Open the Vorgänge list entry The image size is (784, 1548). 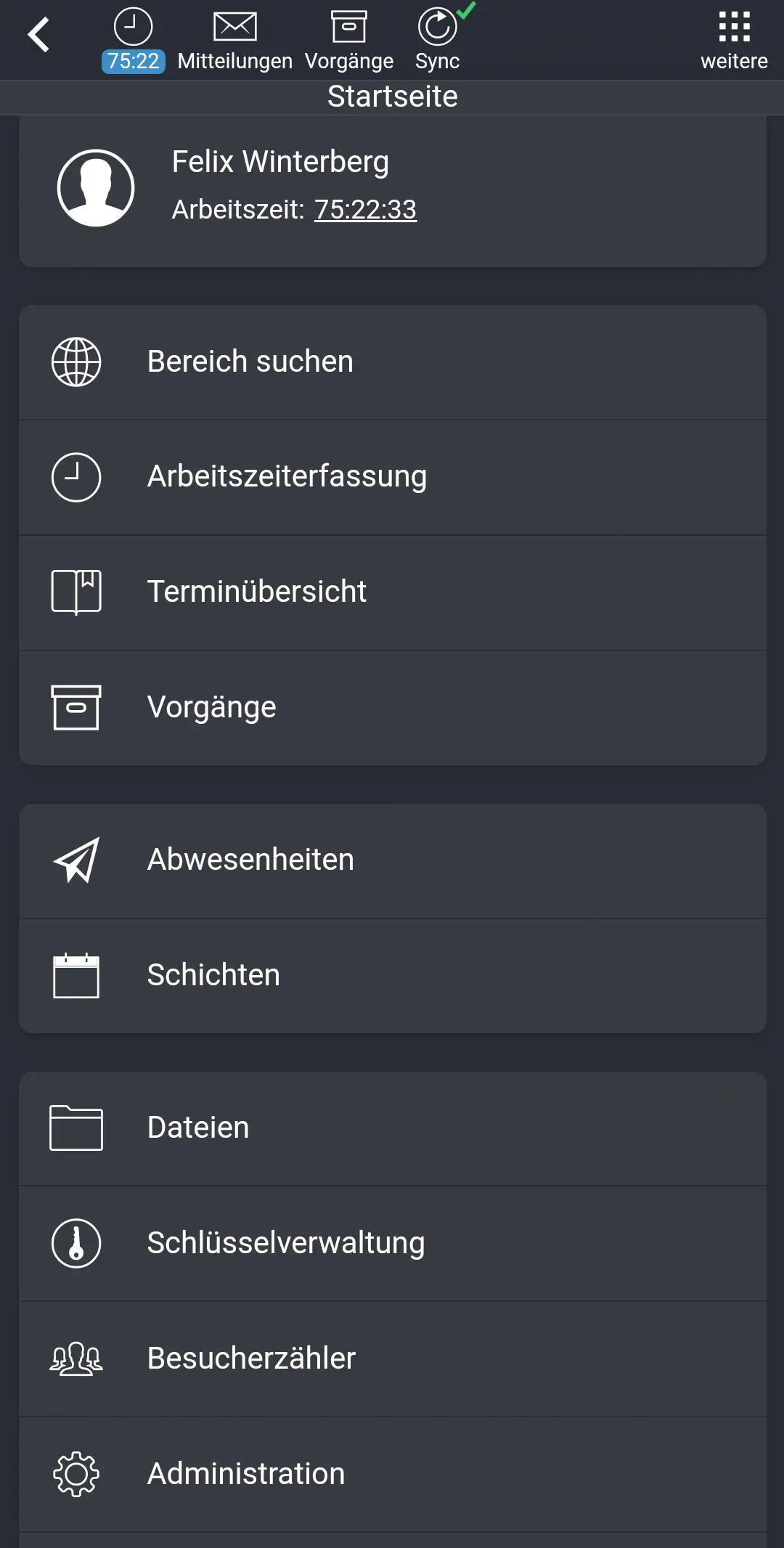click(x=211, y=706)
